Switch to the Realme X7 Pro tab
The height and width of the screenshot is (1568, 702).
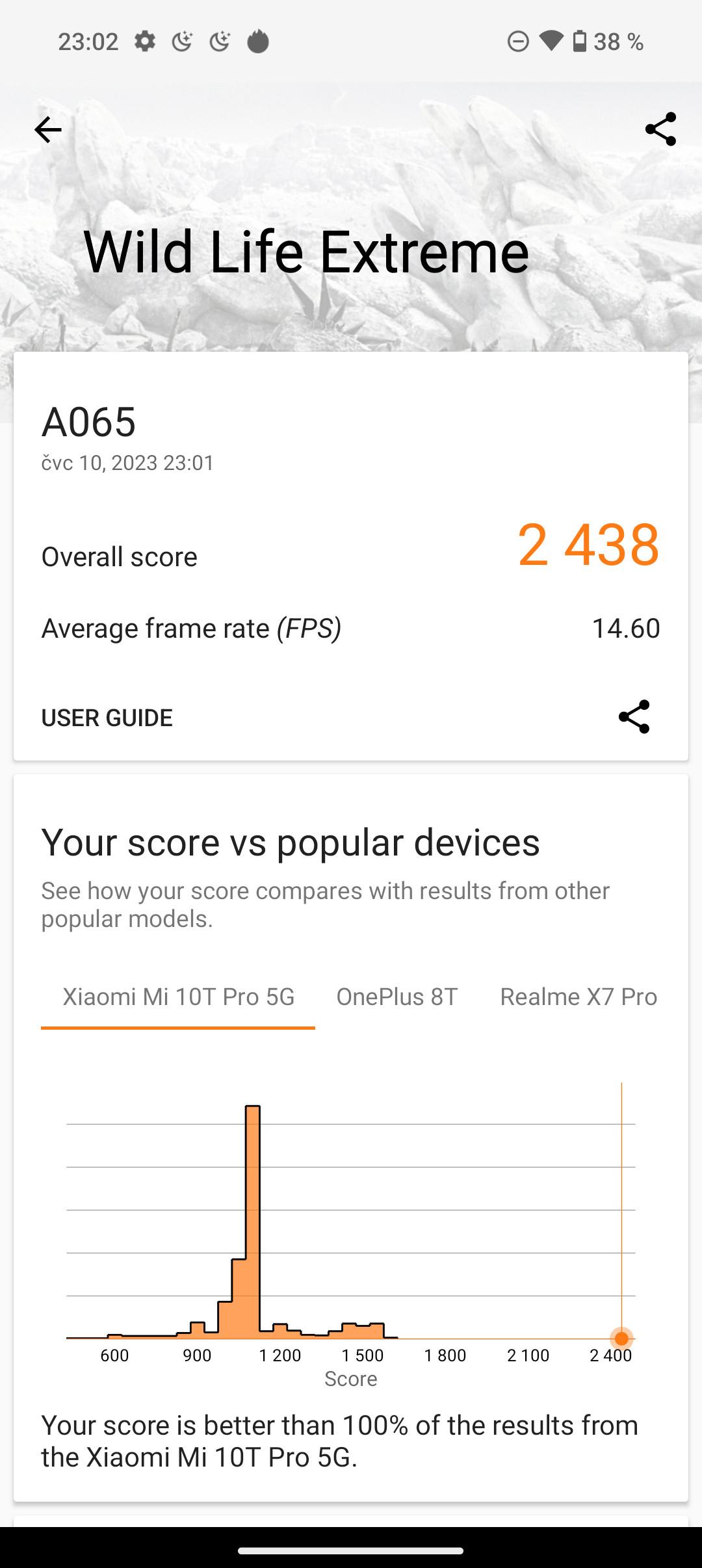578,997
